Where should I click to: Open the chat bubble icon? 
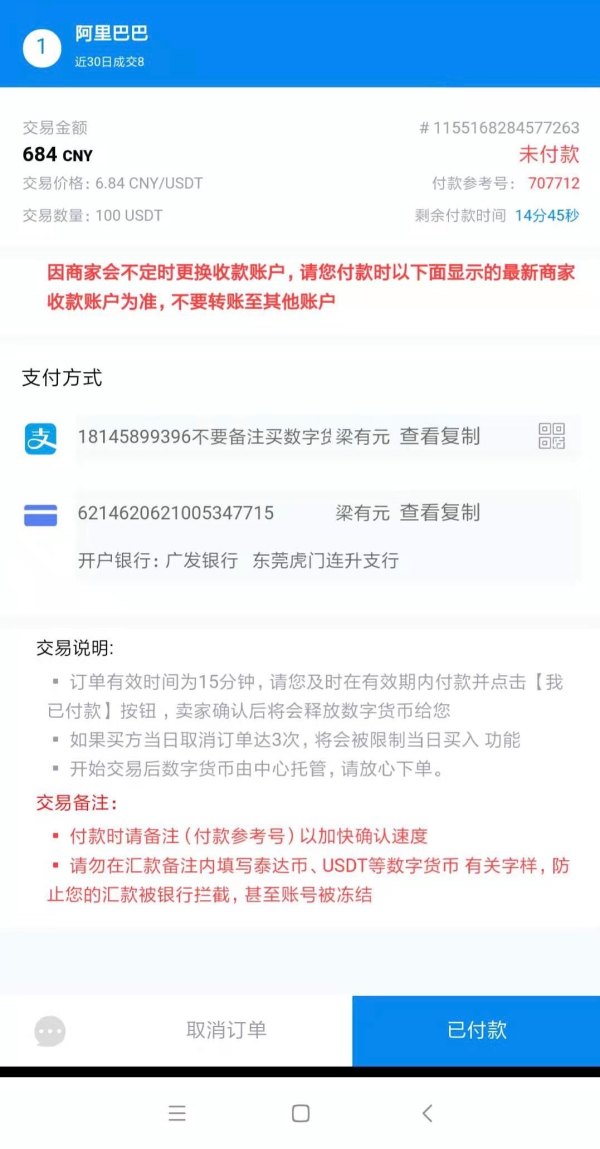click(x=50, y=1031)
